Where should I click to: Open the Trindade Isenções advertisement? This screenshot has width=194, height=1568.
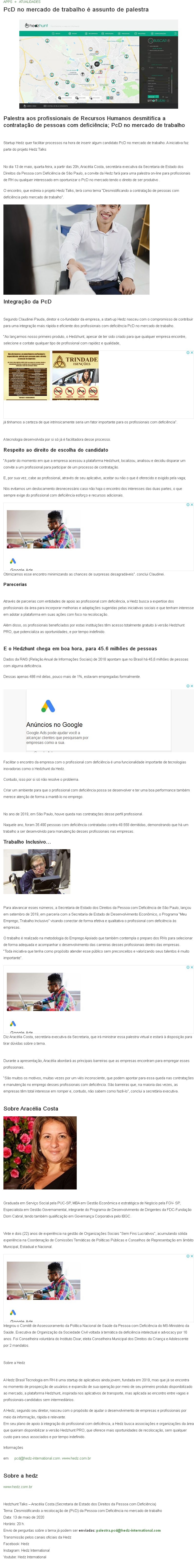(x=76, y=375)
